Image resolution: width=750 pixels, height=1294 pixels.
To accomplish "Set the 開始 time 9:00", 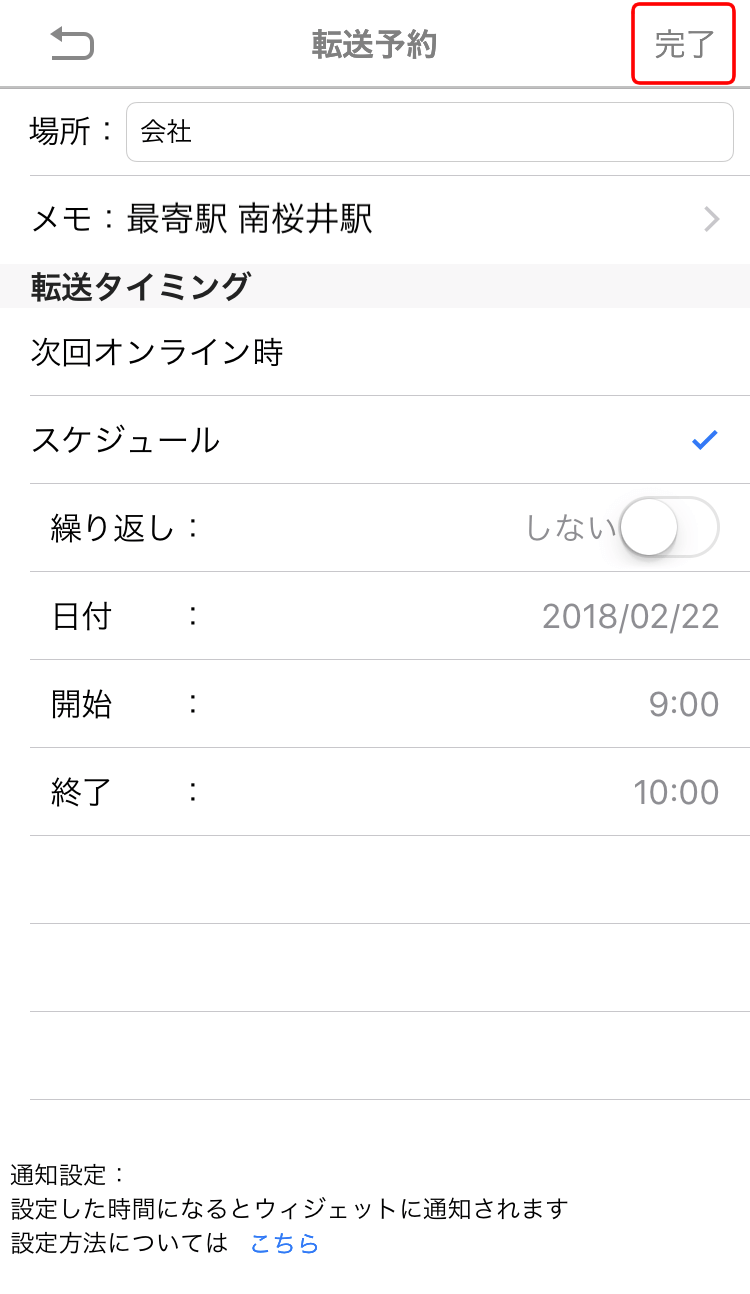I will [683, 704].
